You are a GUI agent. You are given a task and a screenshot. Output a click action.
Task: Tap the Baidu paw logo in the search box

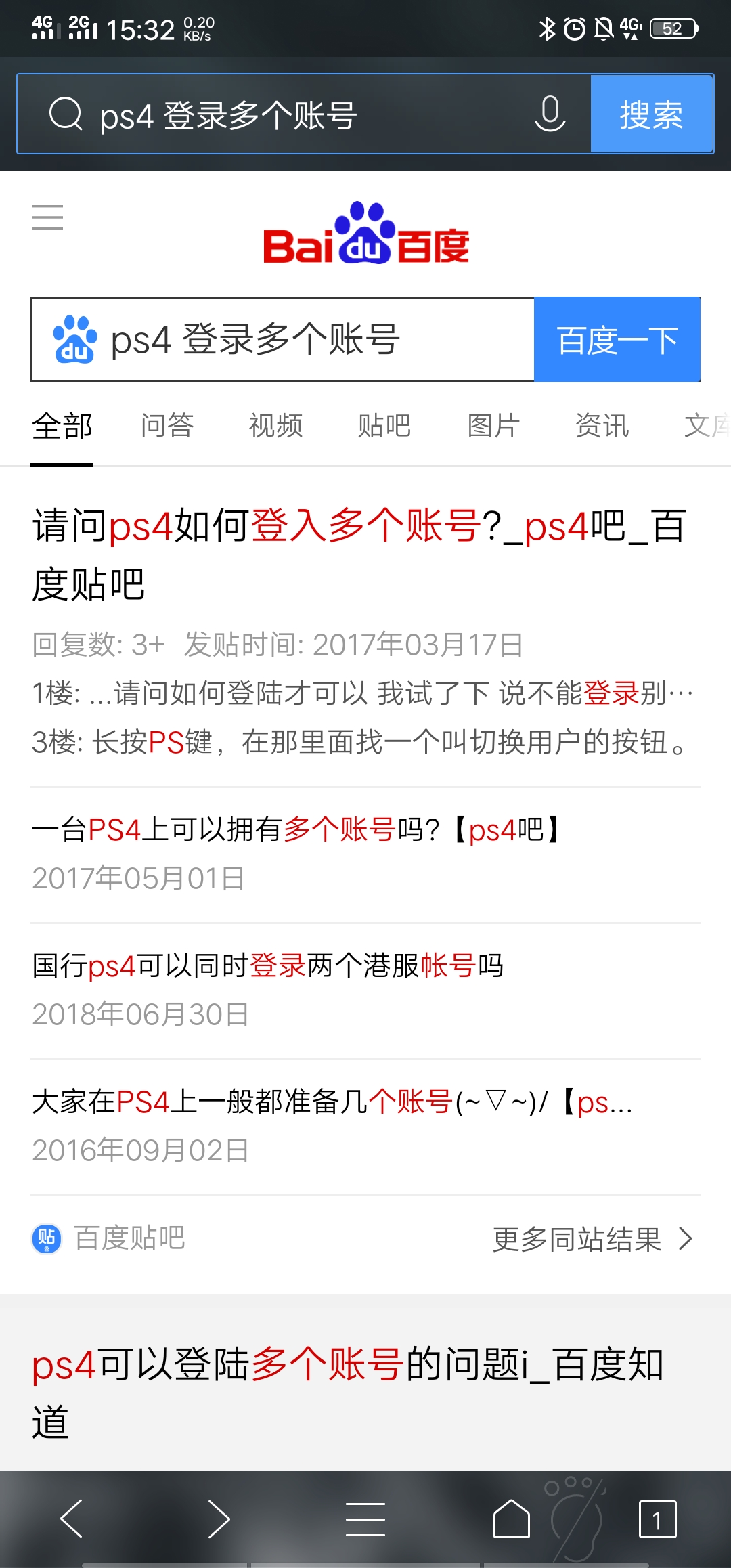[76, 339]
